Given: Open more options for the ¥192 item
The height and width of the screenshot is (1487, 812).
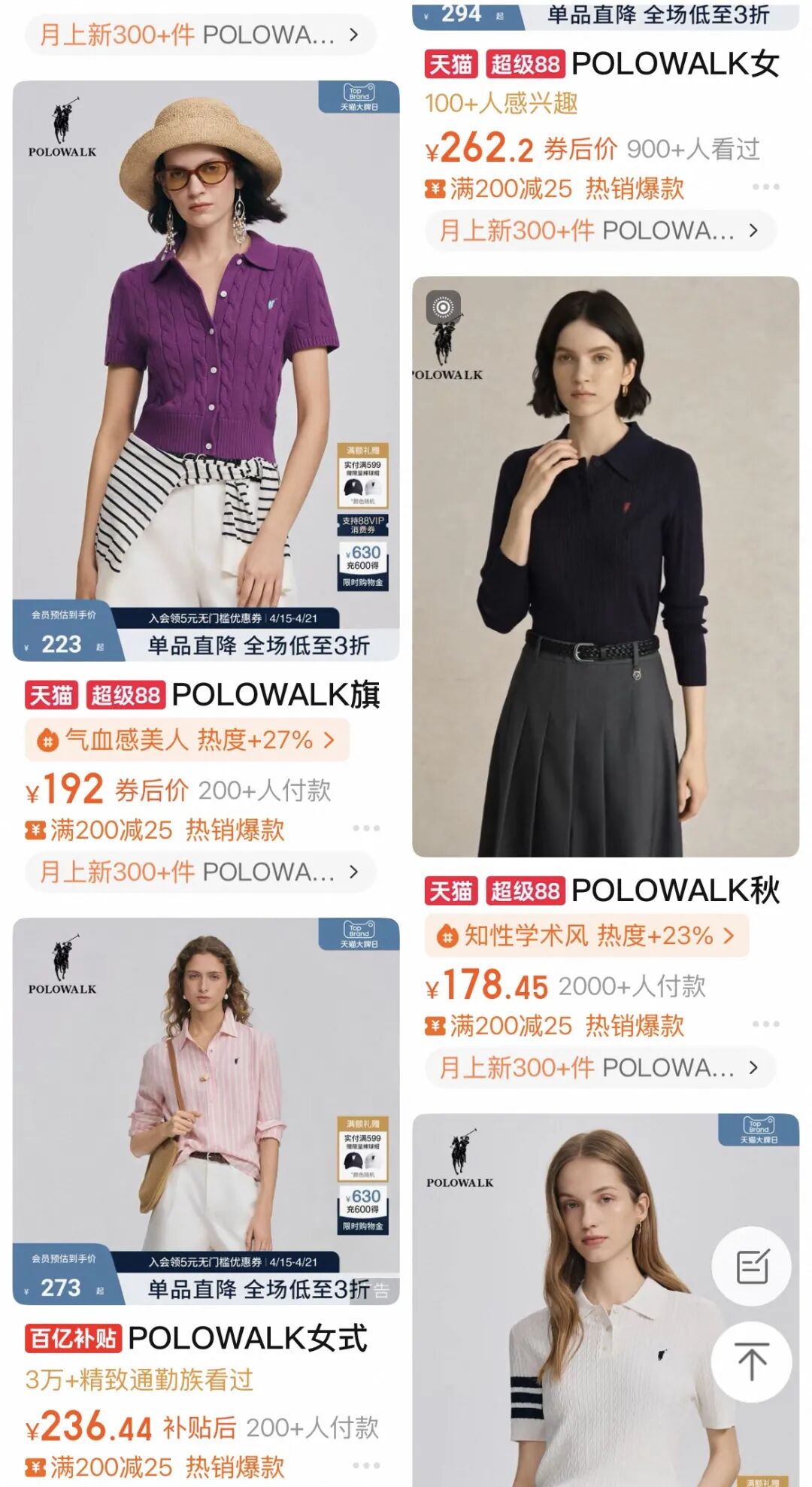Looking at the screenshot, I should pyautogui.click(x=366, y=828).
